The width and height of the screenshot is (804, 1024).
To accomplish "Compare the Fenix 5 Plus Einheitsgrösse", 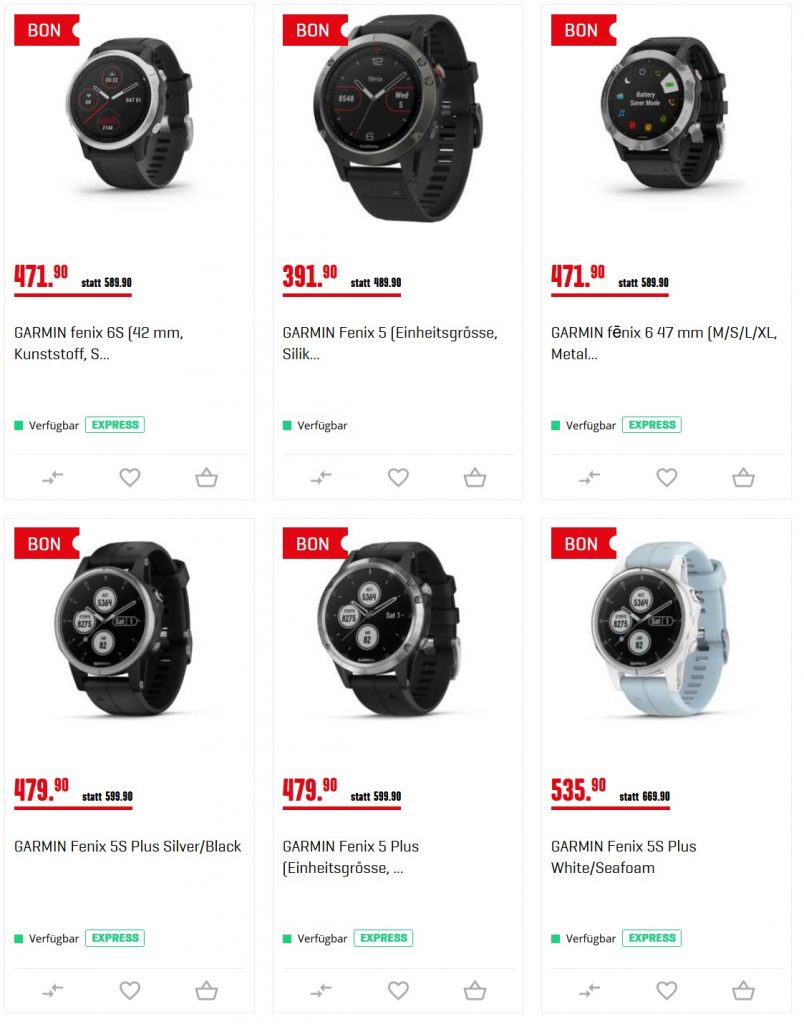I will click(321, 990).
